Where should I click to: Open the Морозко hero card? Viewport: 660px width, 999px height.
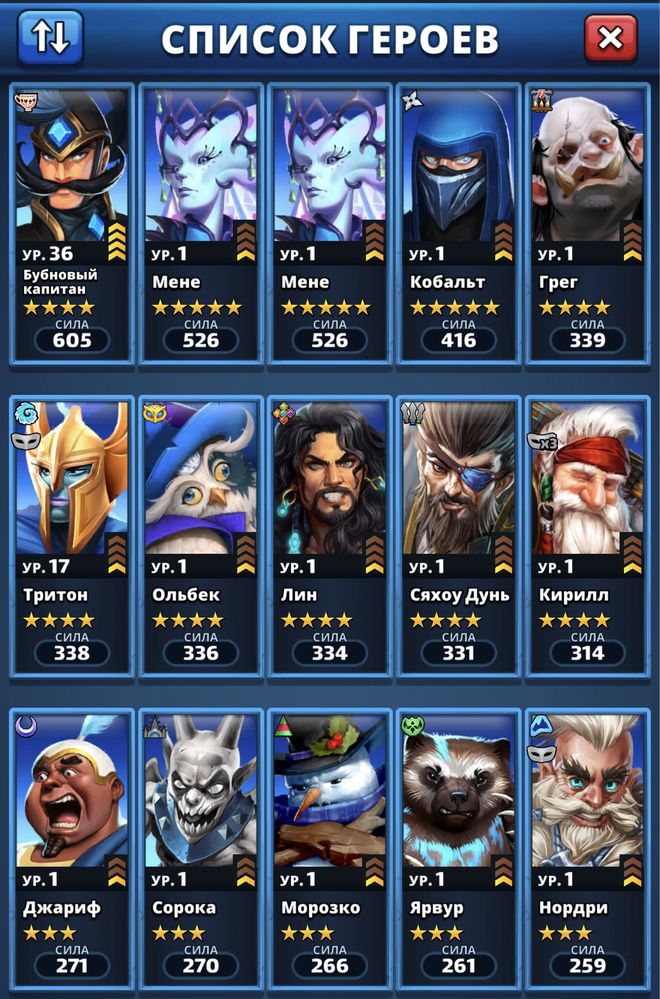(329, 850)
